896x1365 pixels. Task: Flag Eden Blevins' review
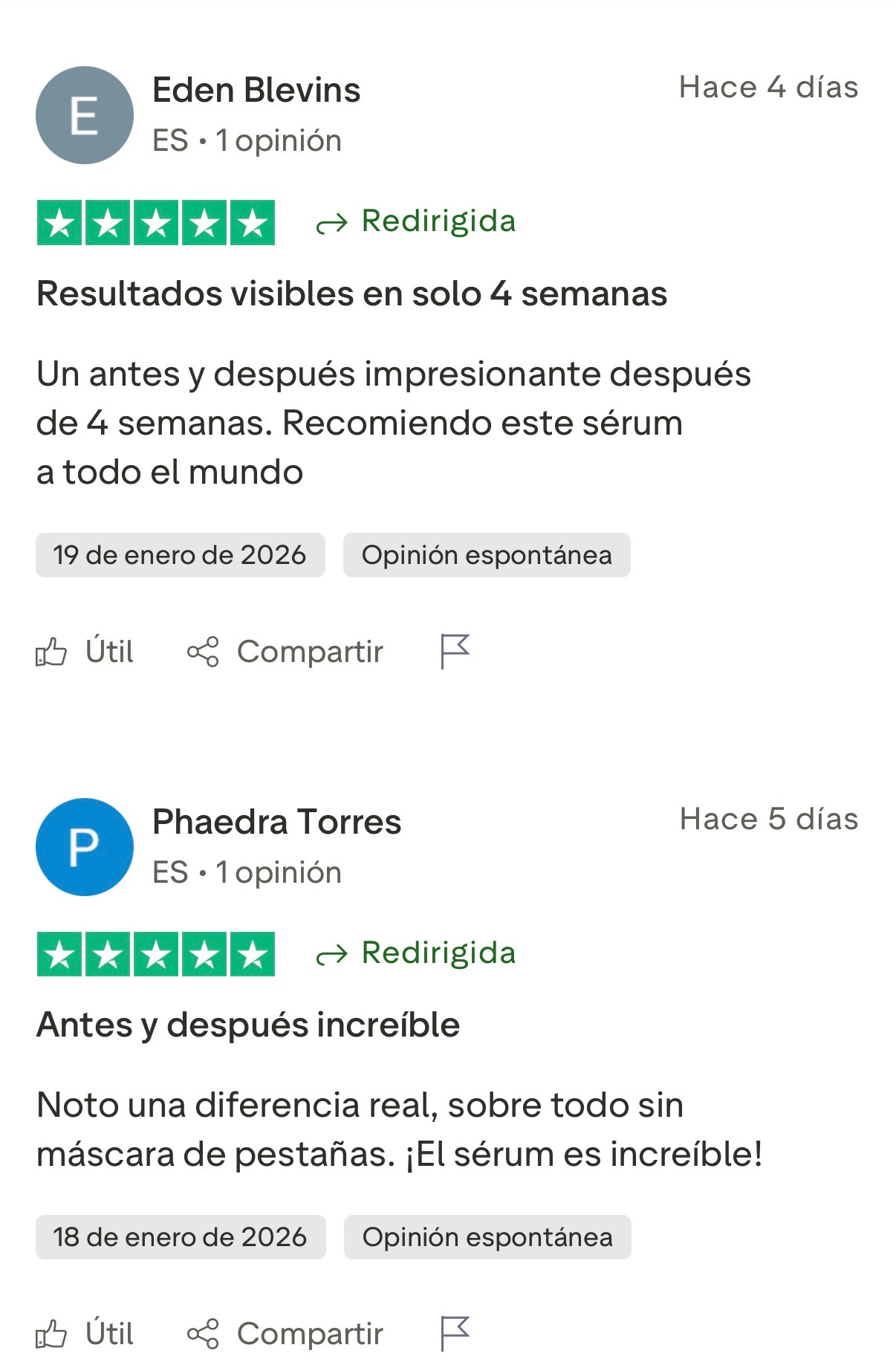(455, 651)
